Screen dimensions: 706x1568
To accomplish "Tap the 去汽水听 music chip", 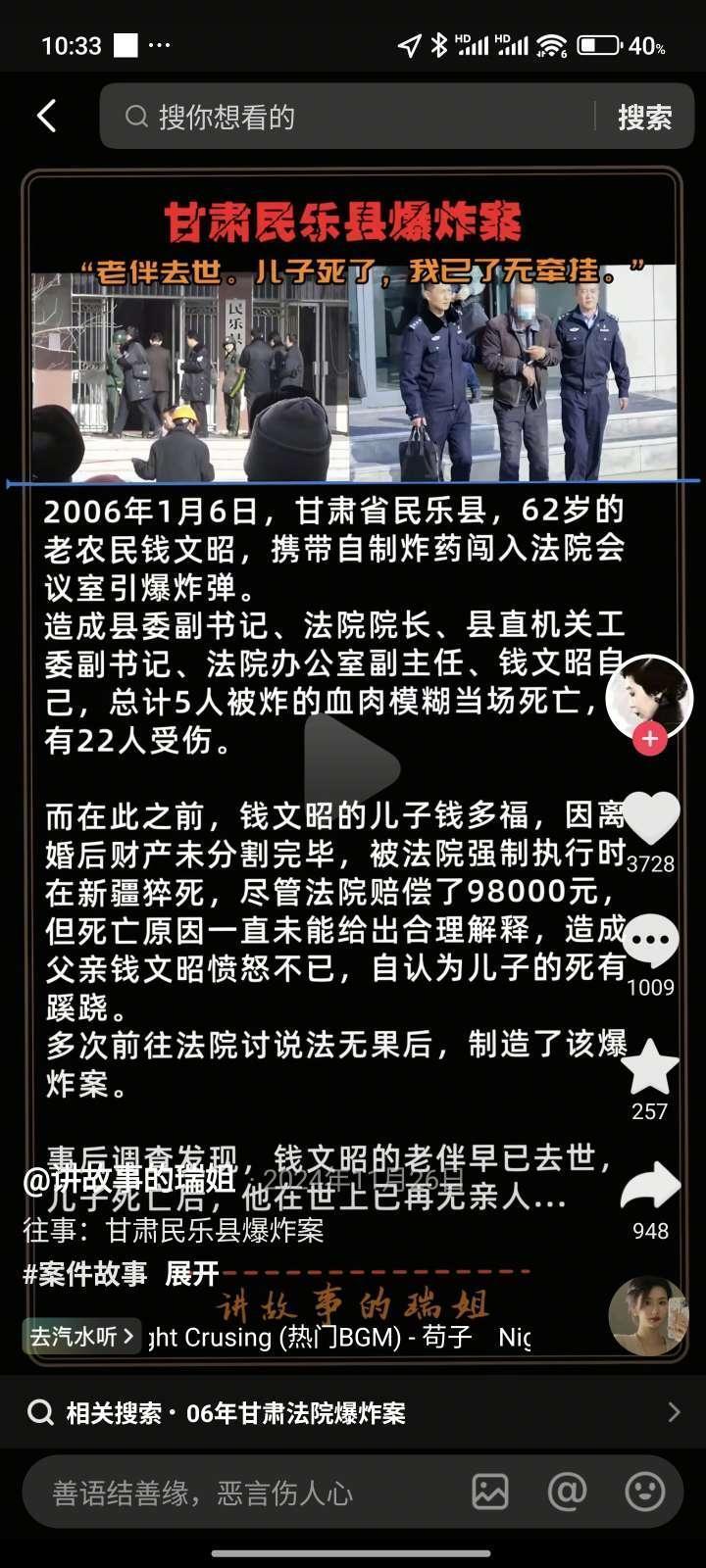I will (x=80, y=1336).
